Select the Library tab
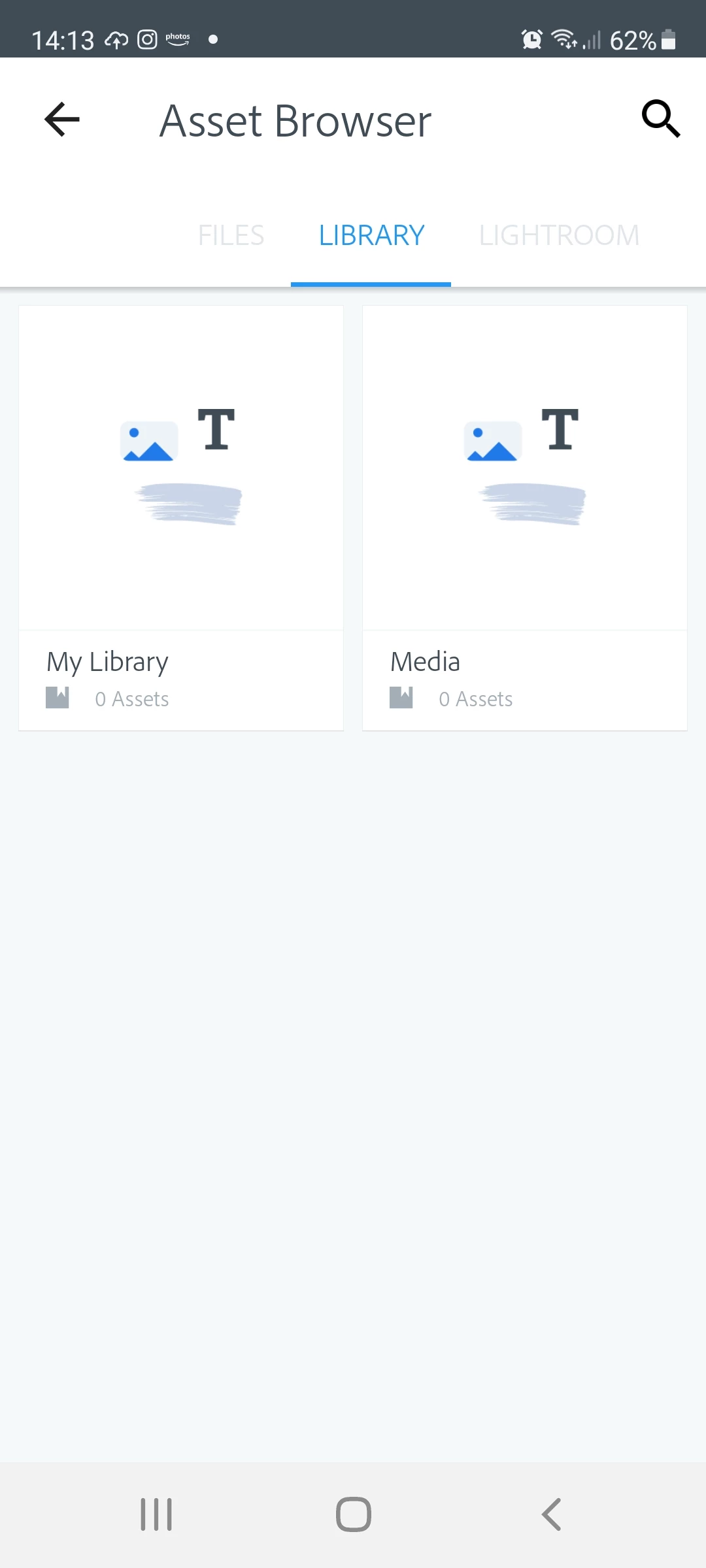 [371, 235]
